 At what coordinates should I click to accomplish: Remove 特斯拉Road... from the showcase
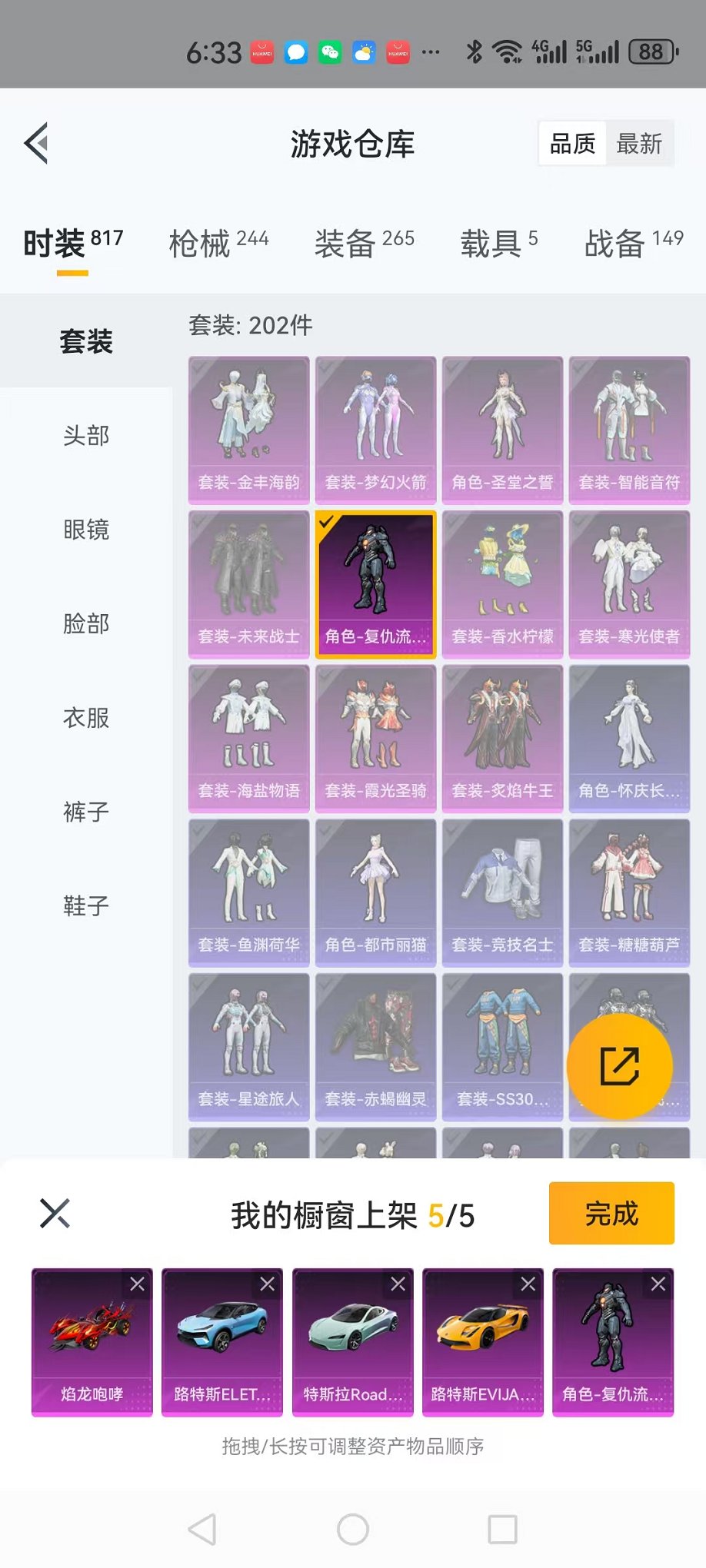coord(398,1284)
